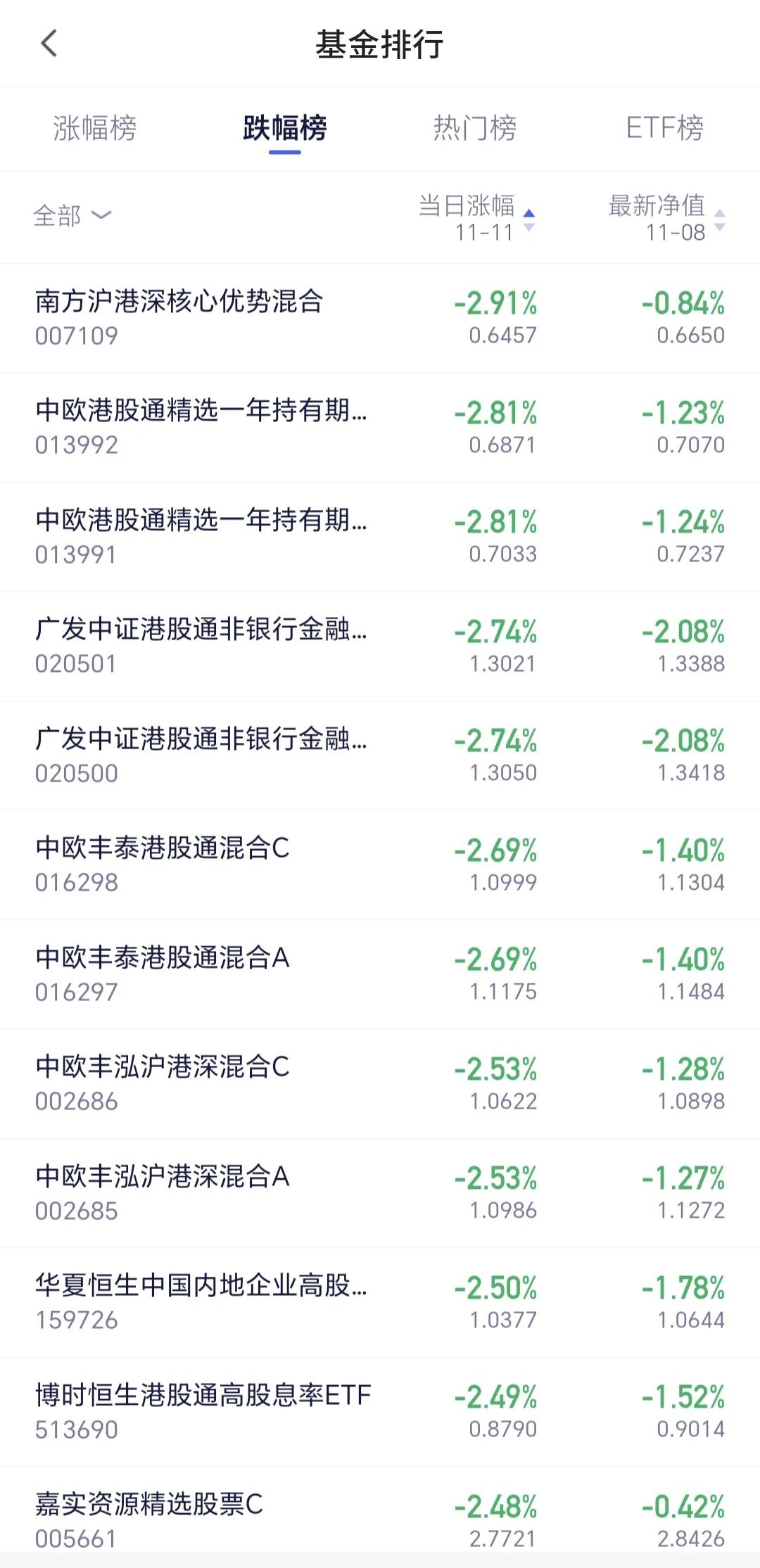
Task: Open 中欧丰泰港股通混合C fund
Action: coord(380,865)
